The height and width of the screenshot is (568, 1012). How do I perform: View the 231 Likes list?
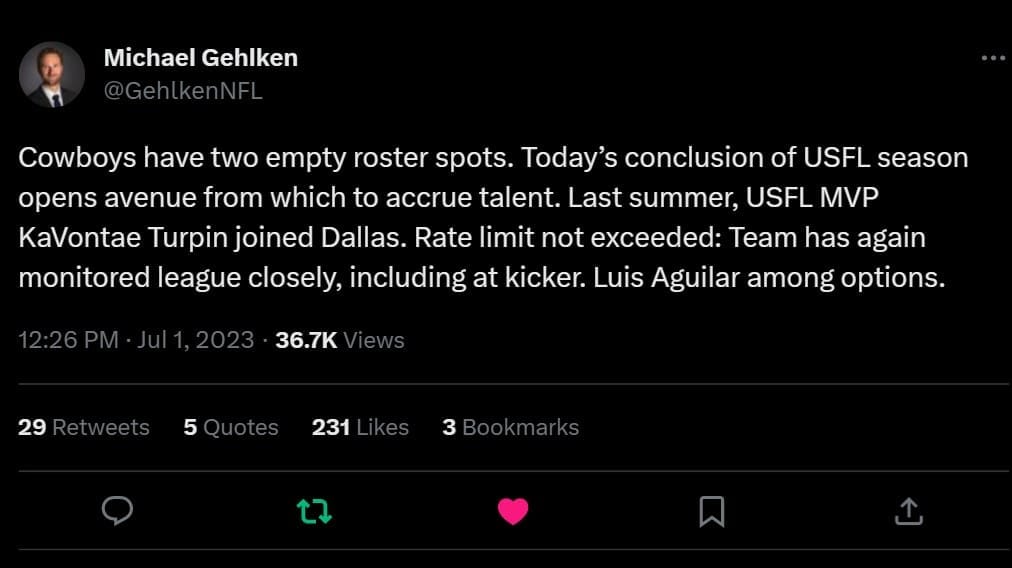pyautogui.click(x=360, y=427)
